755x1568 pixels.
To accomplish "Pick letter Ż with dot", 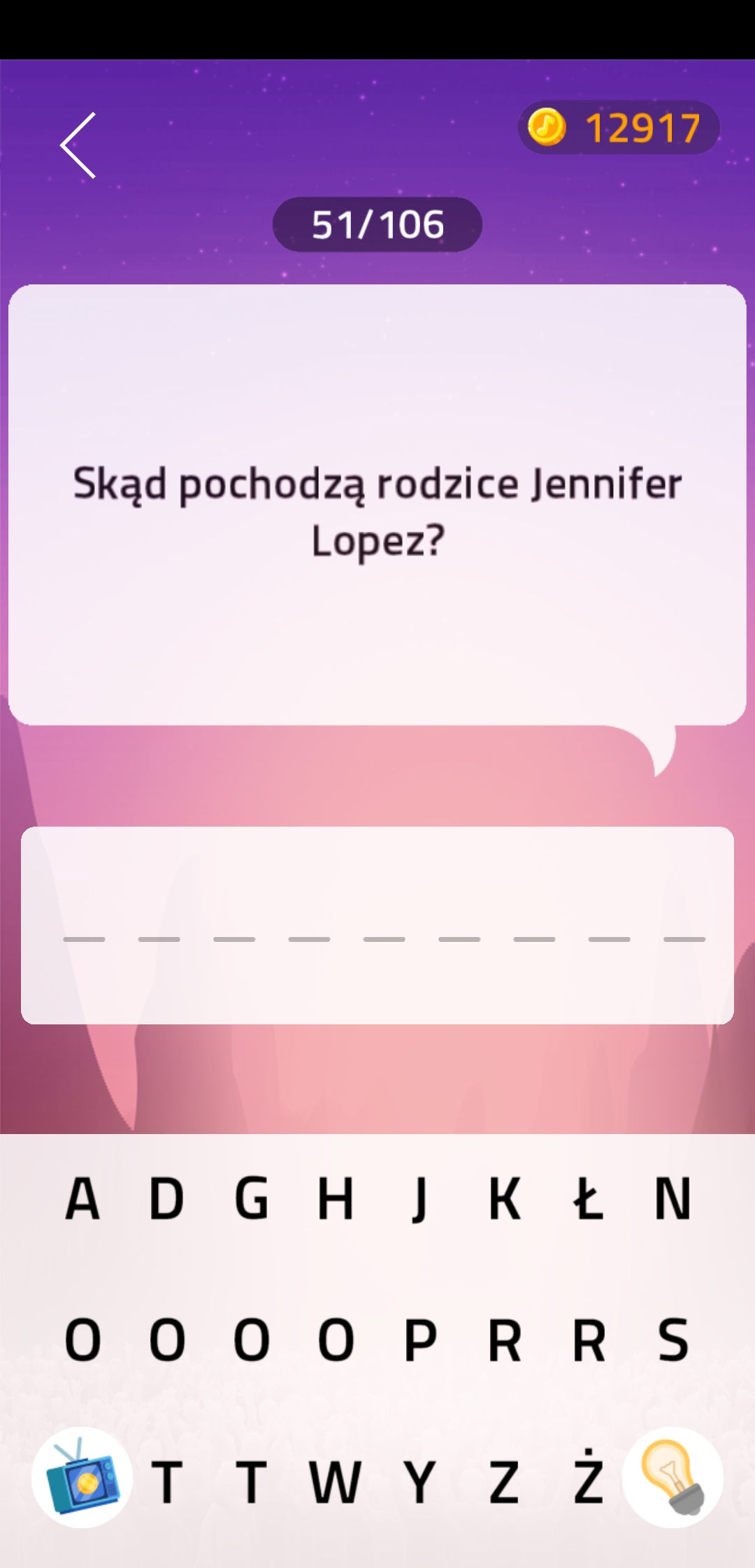I will click(589, 1477).
